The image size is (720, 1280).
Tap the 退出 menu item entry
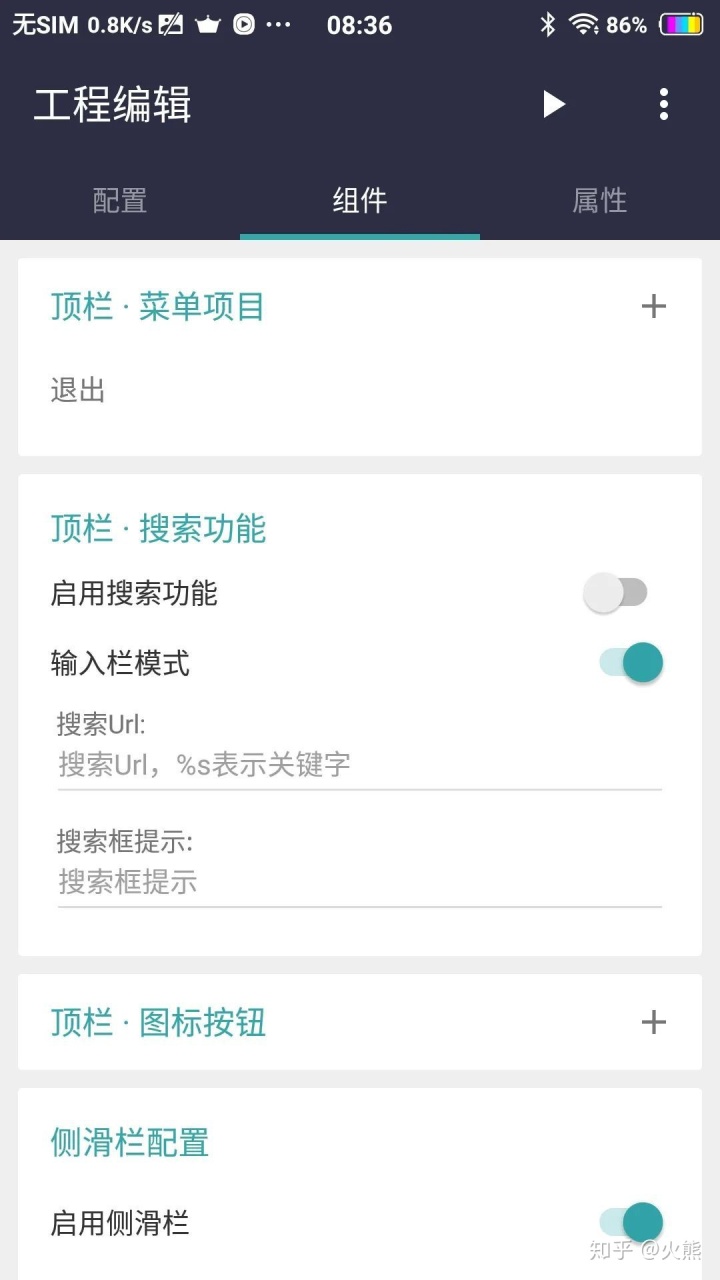pyautogui.click(x=79, y=390)
